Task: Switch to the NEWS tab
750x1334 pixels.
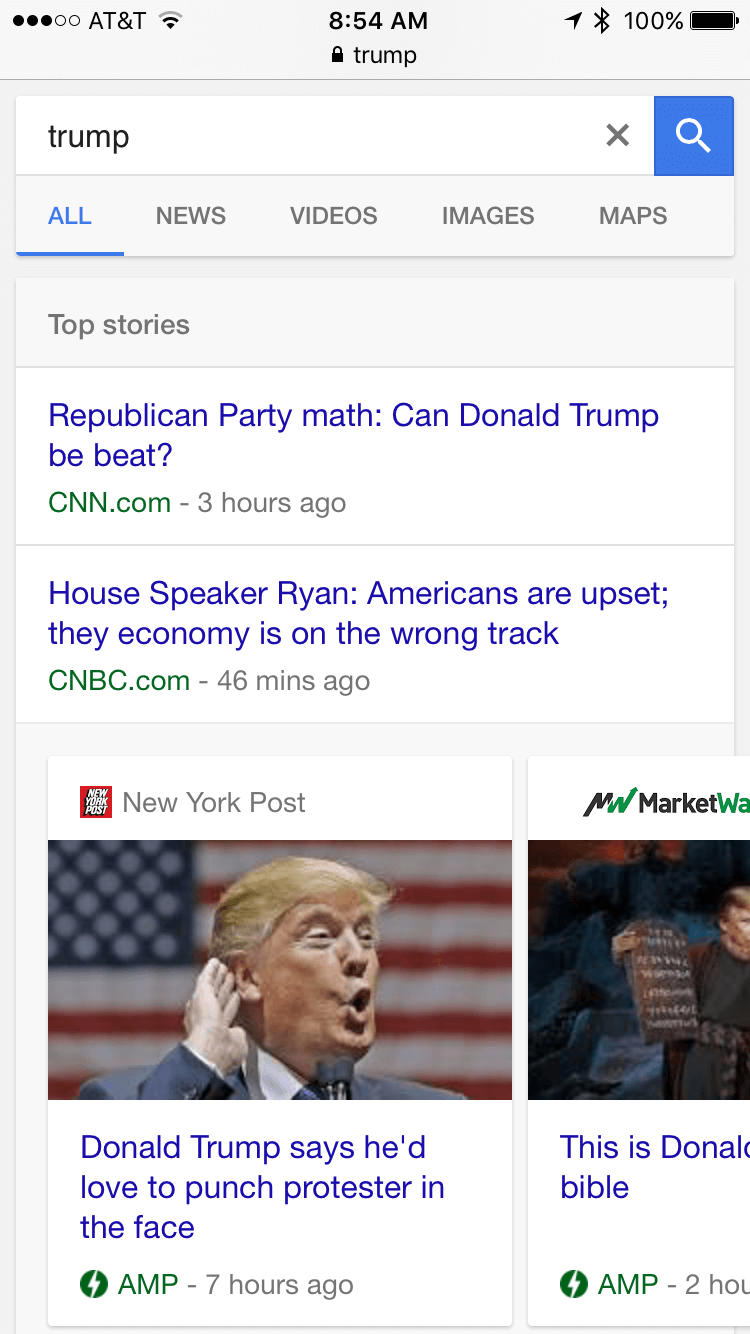Action: [190, 215]
